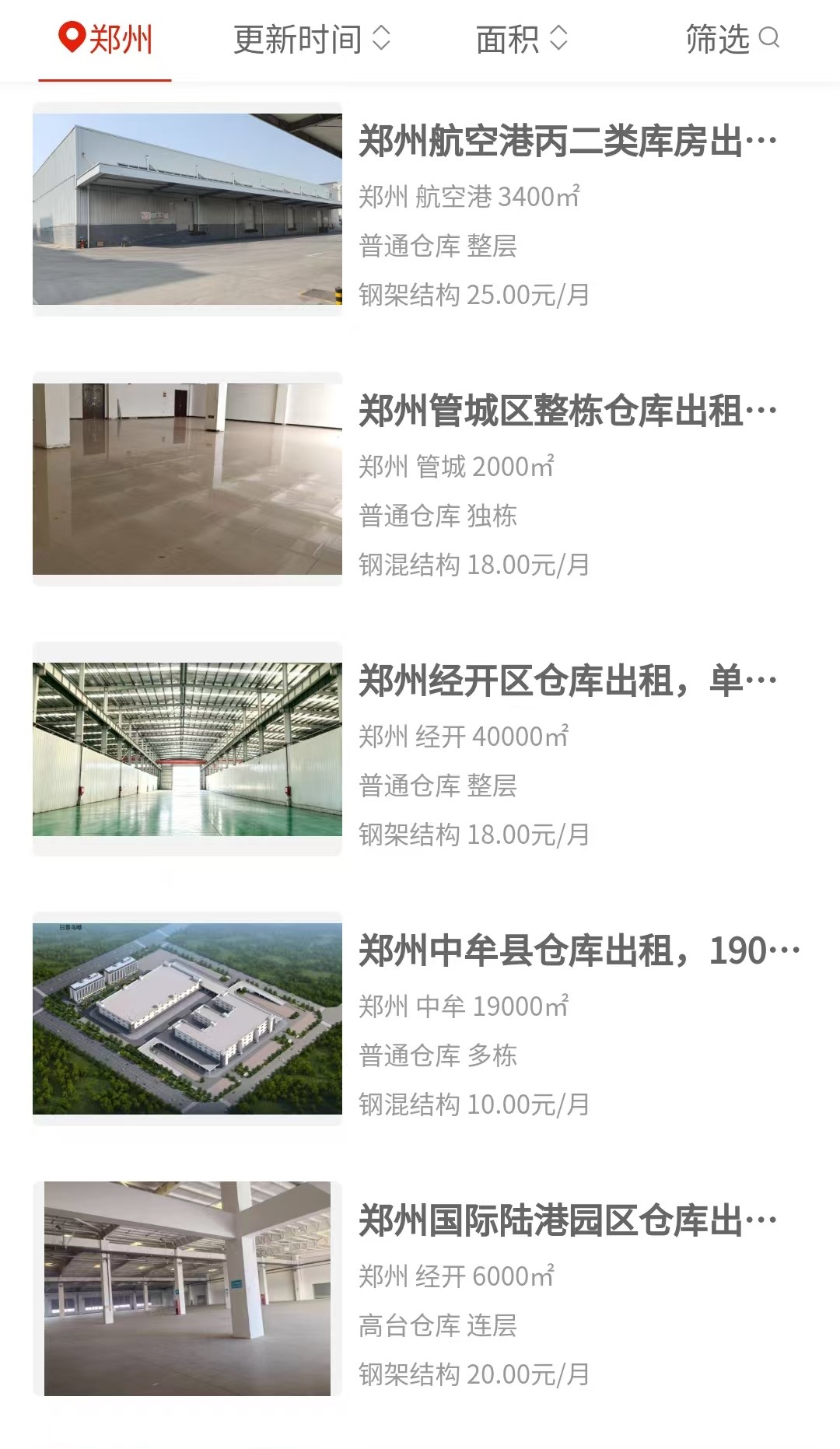The image size is (840, 1449).
Task: Open the 郑州国际陆港园区仓库 listing
Action: coord(420,1289)
